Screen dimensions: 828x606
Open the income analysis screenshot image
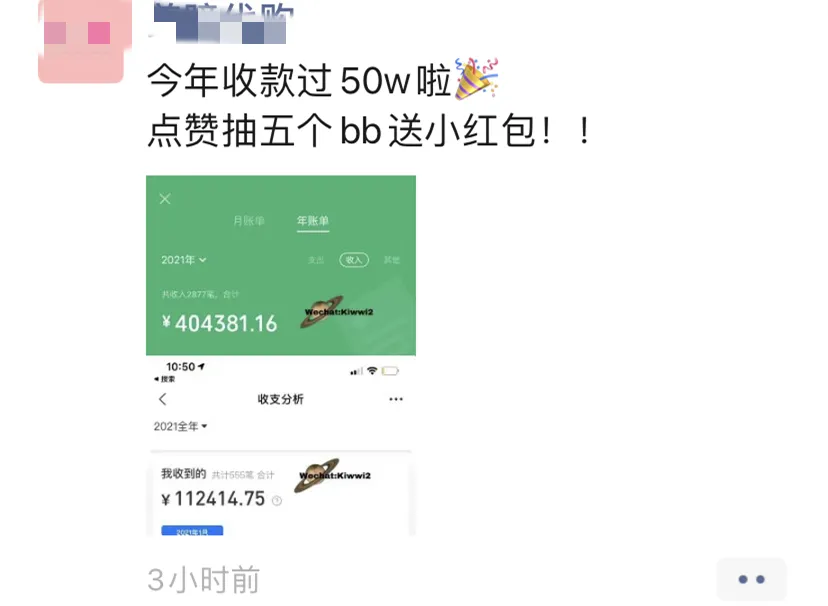coord(280,445)
